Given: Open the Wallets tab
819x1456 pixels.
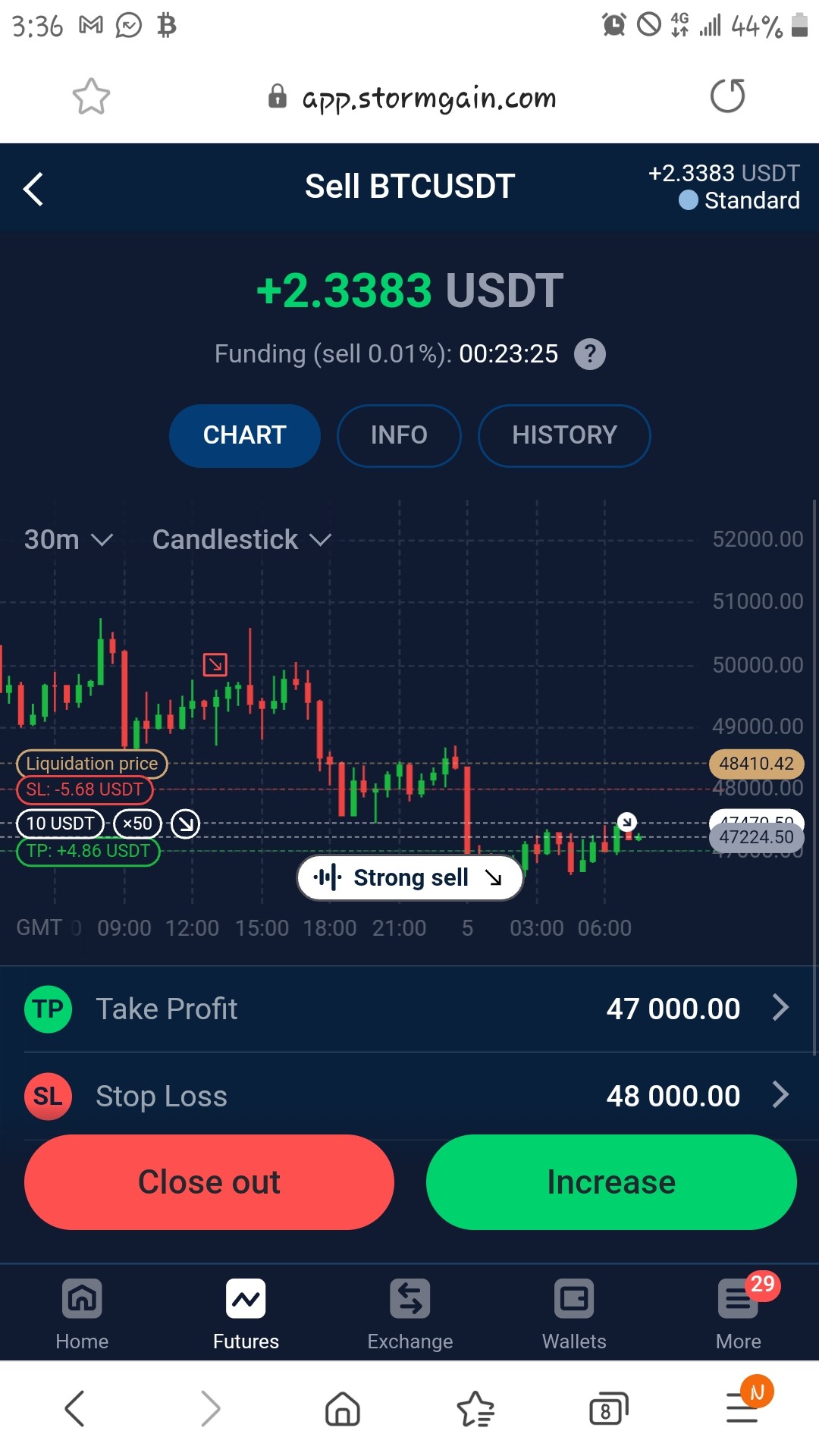Looking at the screenshot, I should pyautogui.click(x=574, y=1314).
